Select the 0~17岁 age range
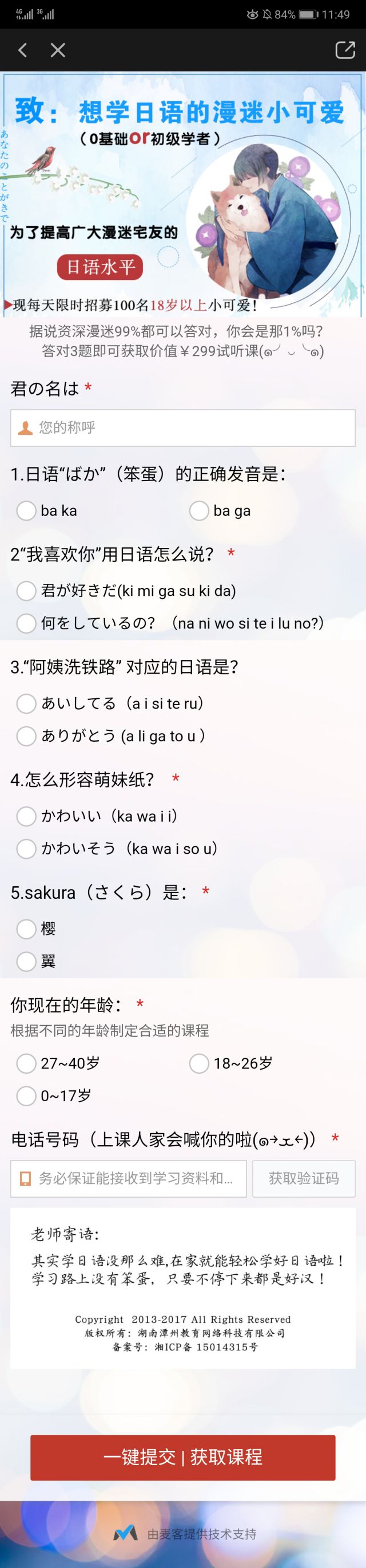Viewport: 366px width, 1568px height. [x=26, y=1095]
